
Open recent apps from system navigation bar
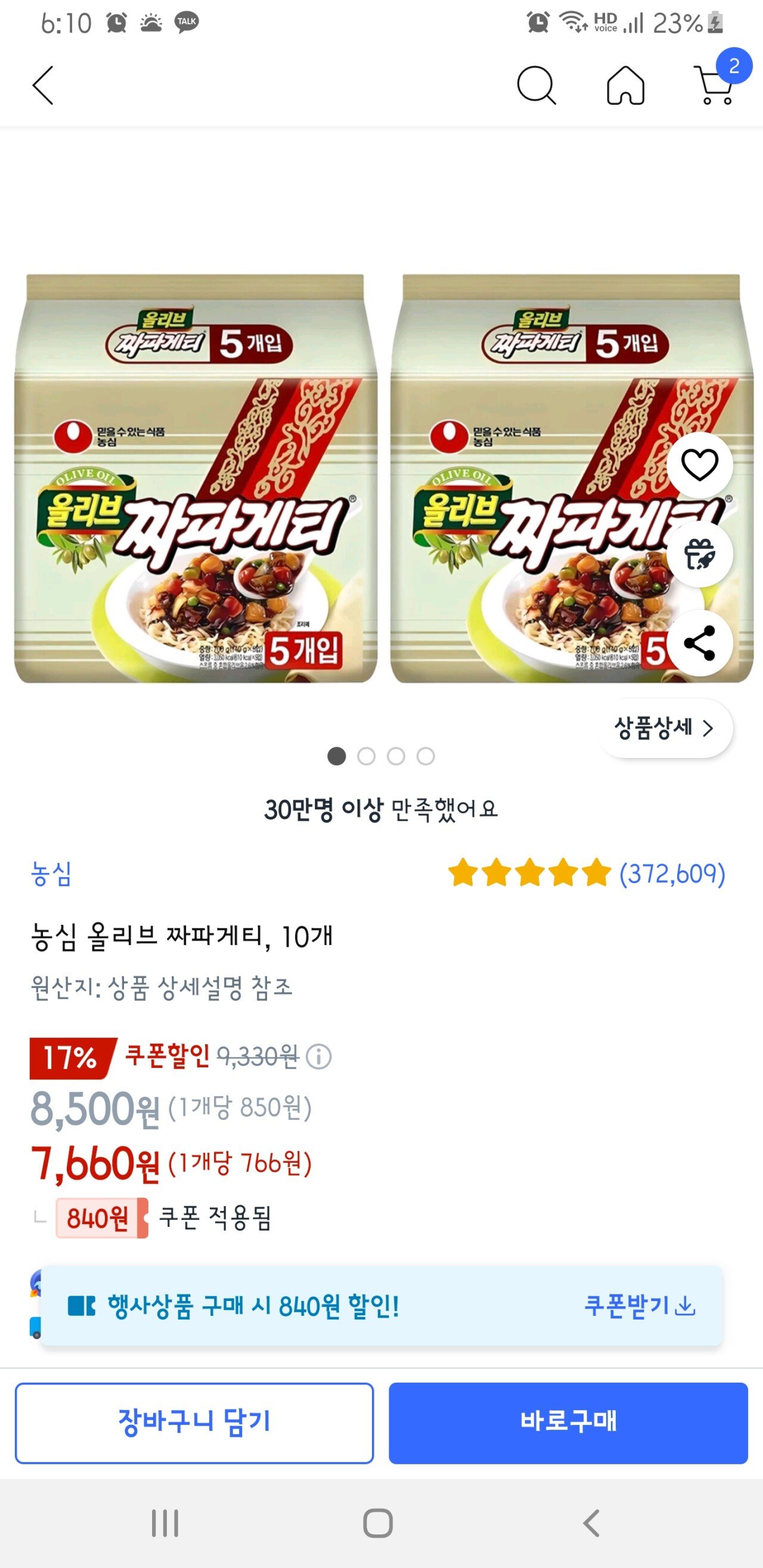click(165, 1523)
